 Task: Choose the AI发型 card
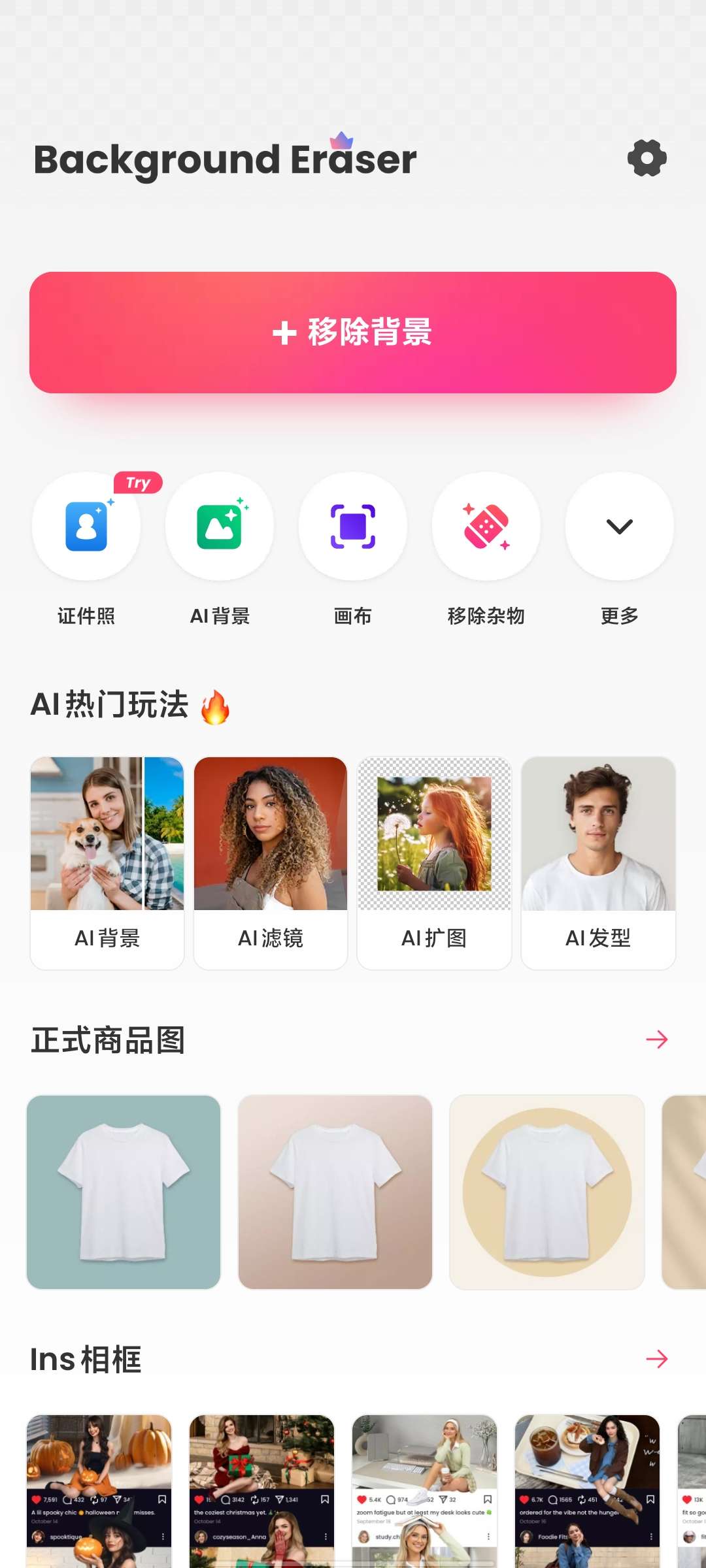(598, 862)
